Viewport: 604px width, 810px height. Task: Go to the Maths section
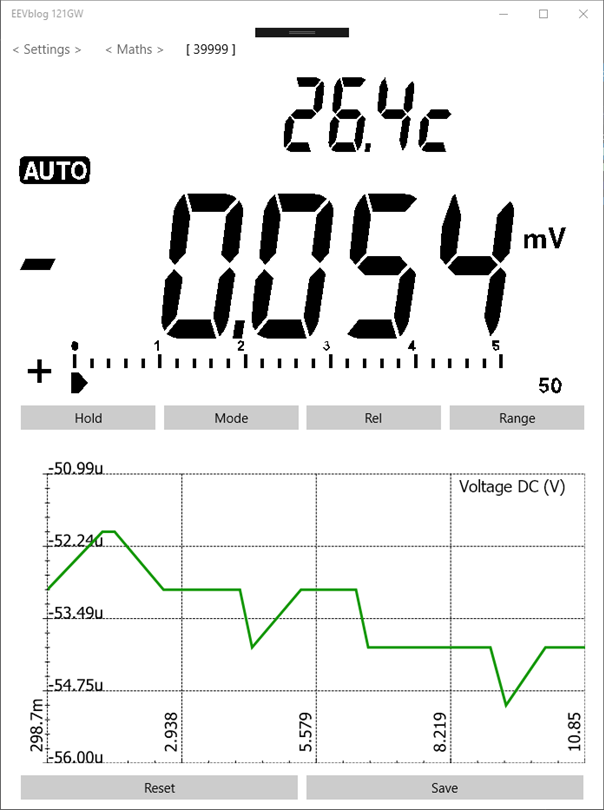point(134,49)
